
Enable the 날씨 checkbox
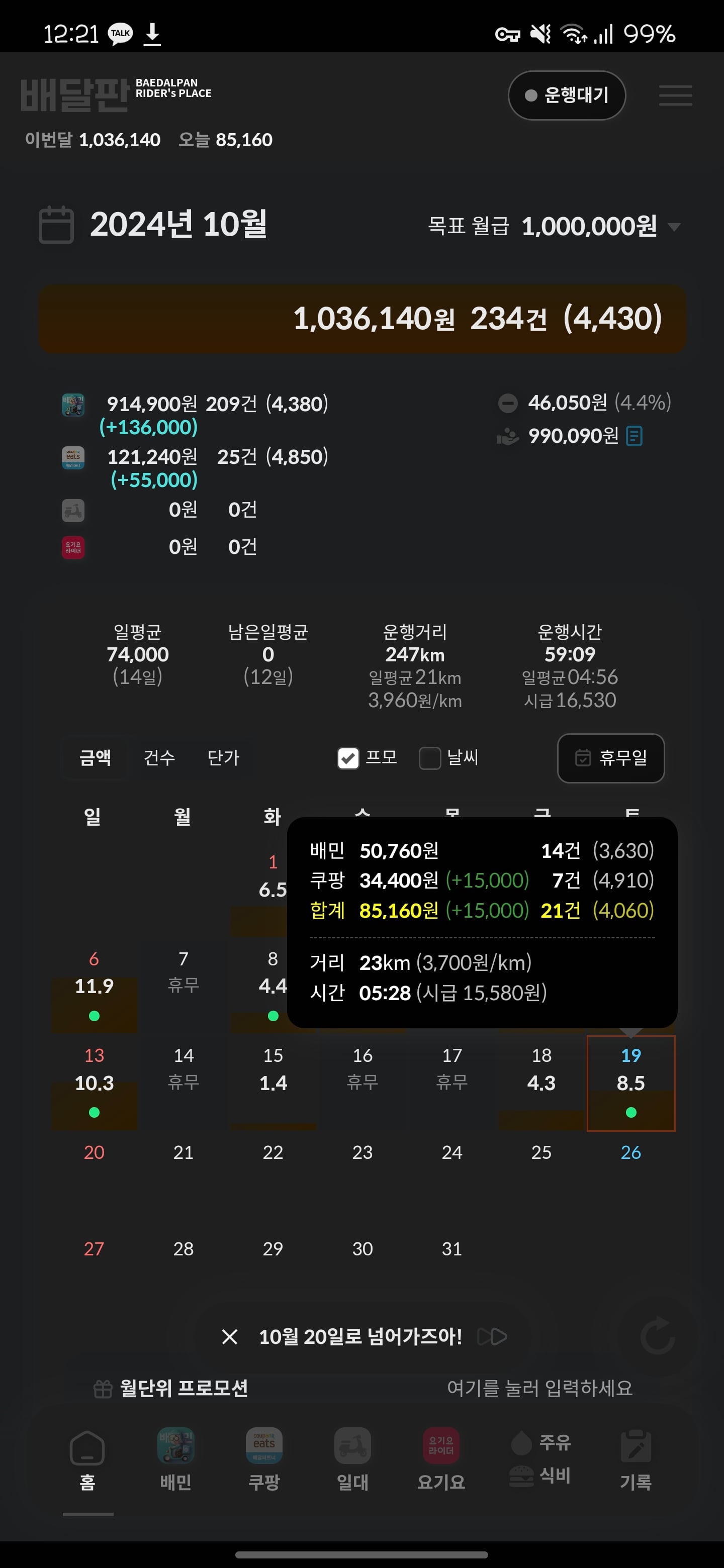(430, 758)
